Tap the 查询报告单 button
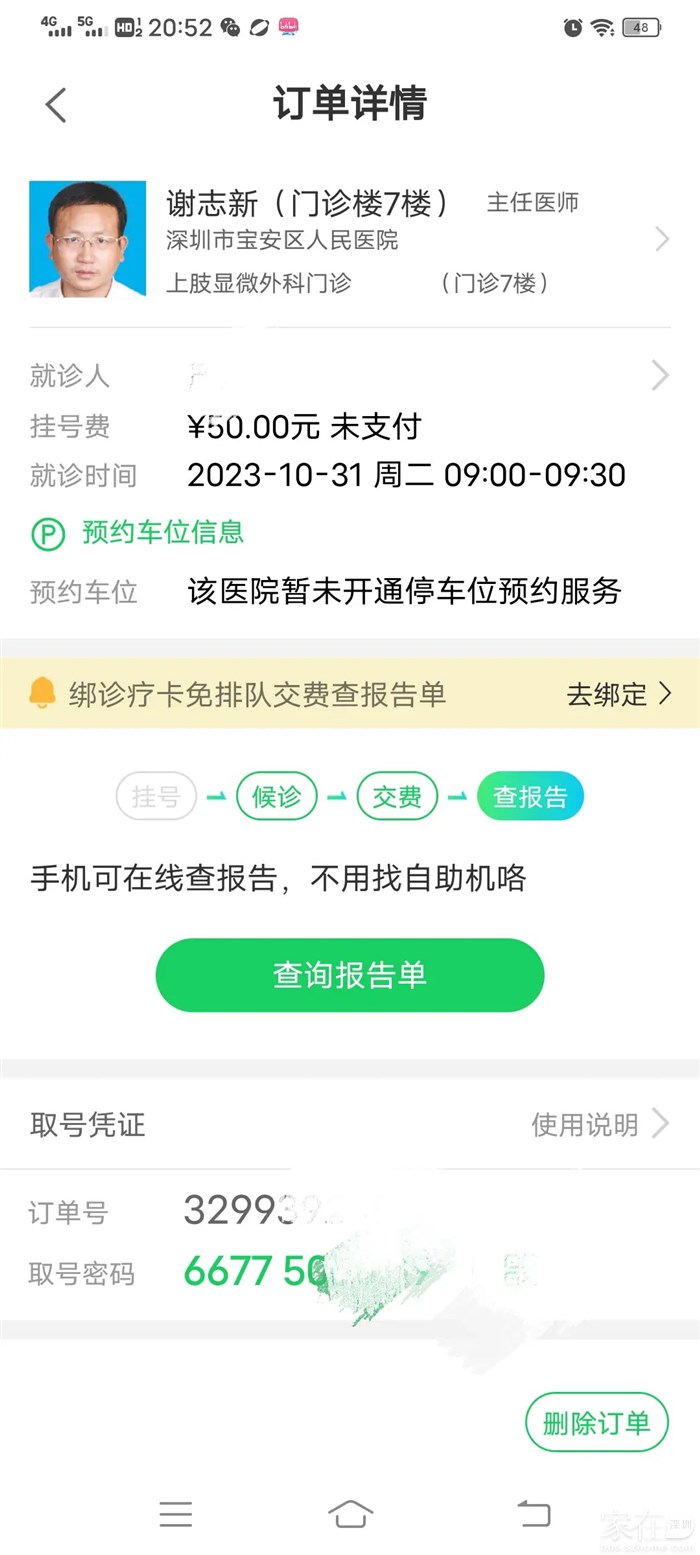This screenshot has height=1555, width=700. point(350,975)
